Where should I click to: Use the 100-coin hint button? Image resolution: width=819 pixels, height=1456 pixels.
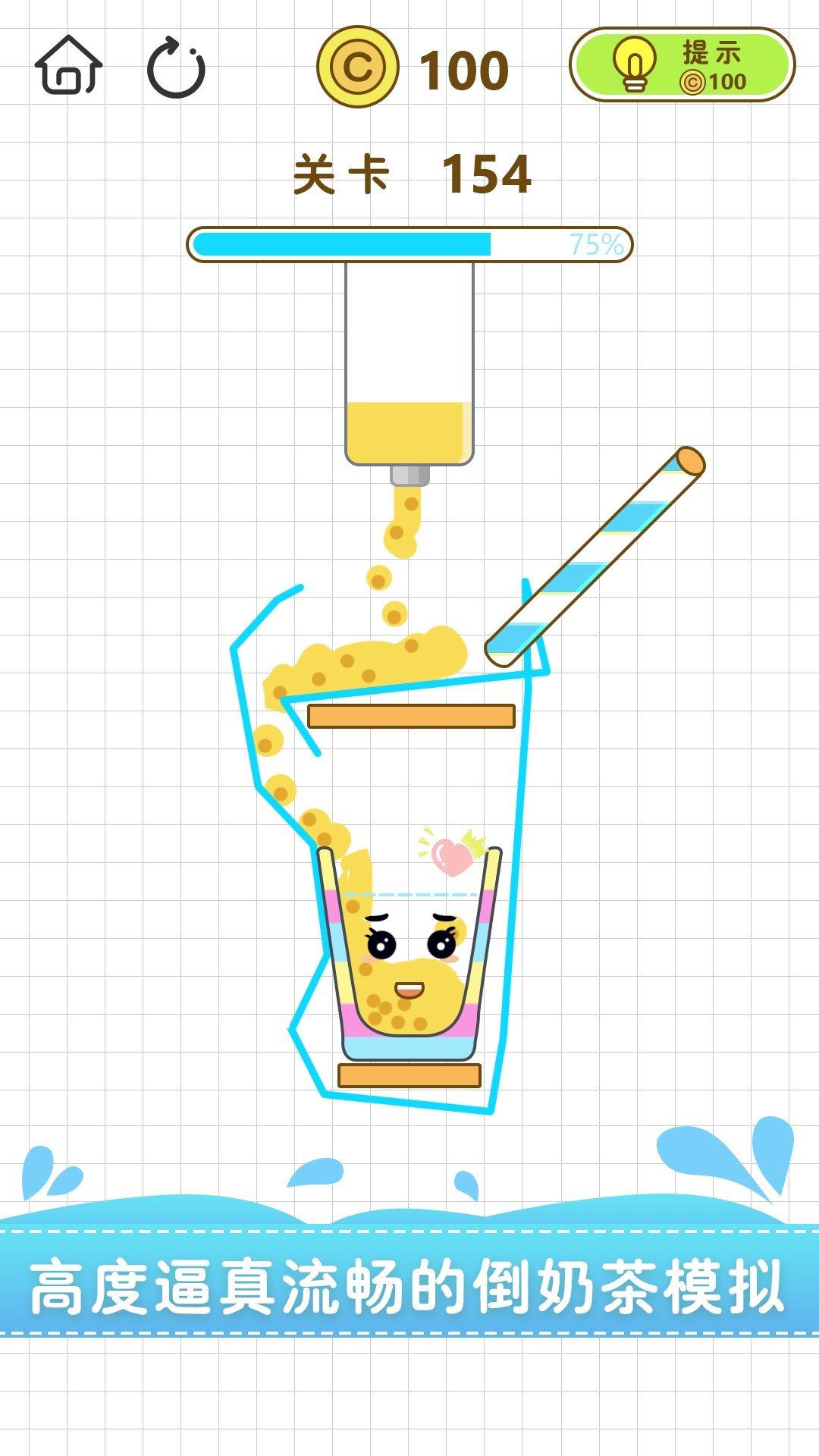pos(682,65)
